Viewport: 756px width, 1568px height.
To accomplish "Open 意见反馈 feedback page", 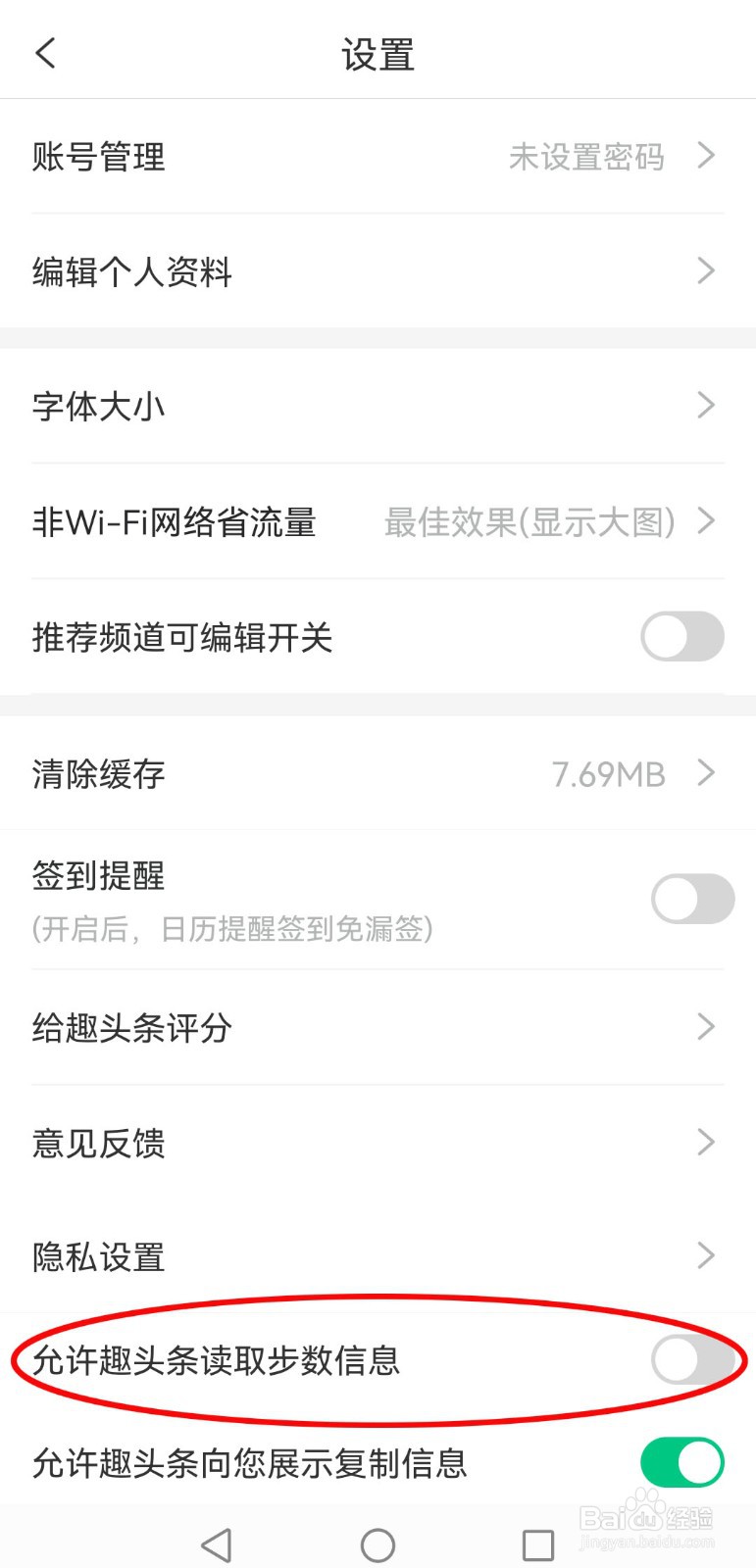I will pos(97,1143).
